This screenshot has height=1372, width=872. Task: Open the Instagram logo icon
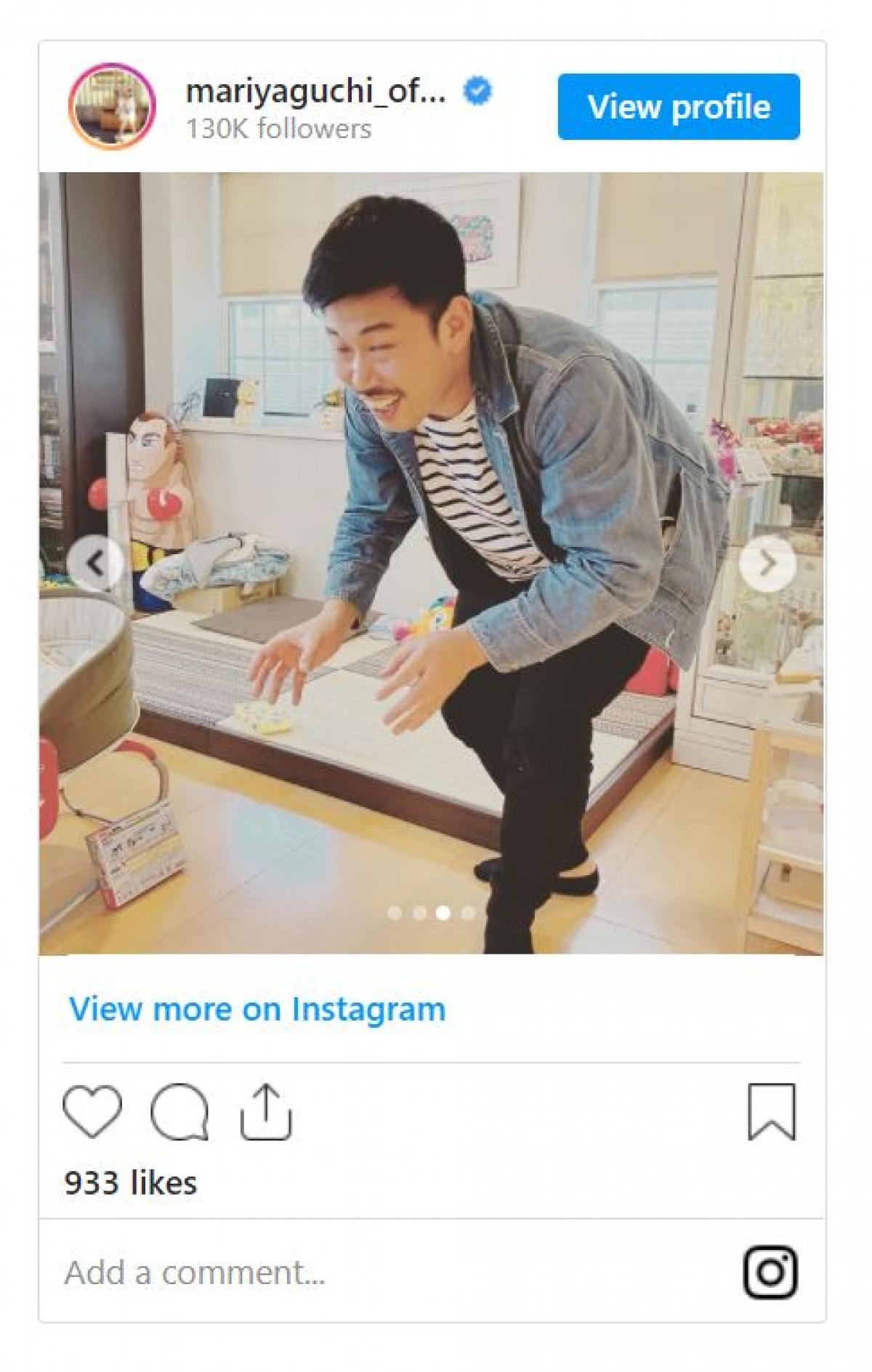770,1272
